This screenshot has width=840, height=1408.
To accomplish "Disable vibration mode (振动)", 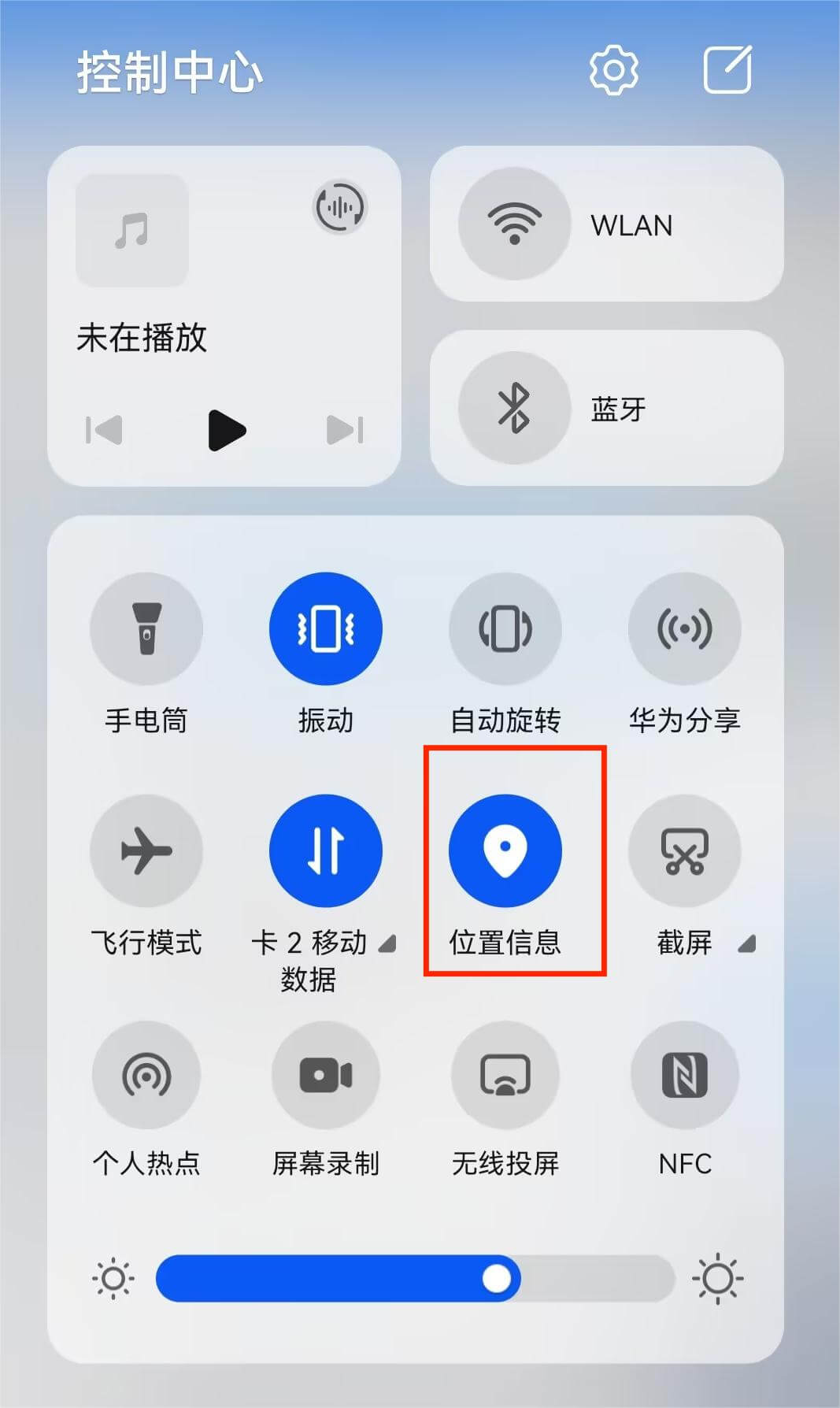I will pos(325,628).
